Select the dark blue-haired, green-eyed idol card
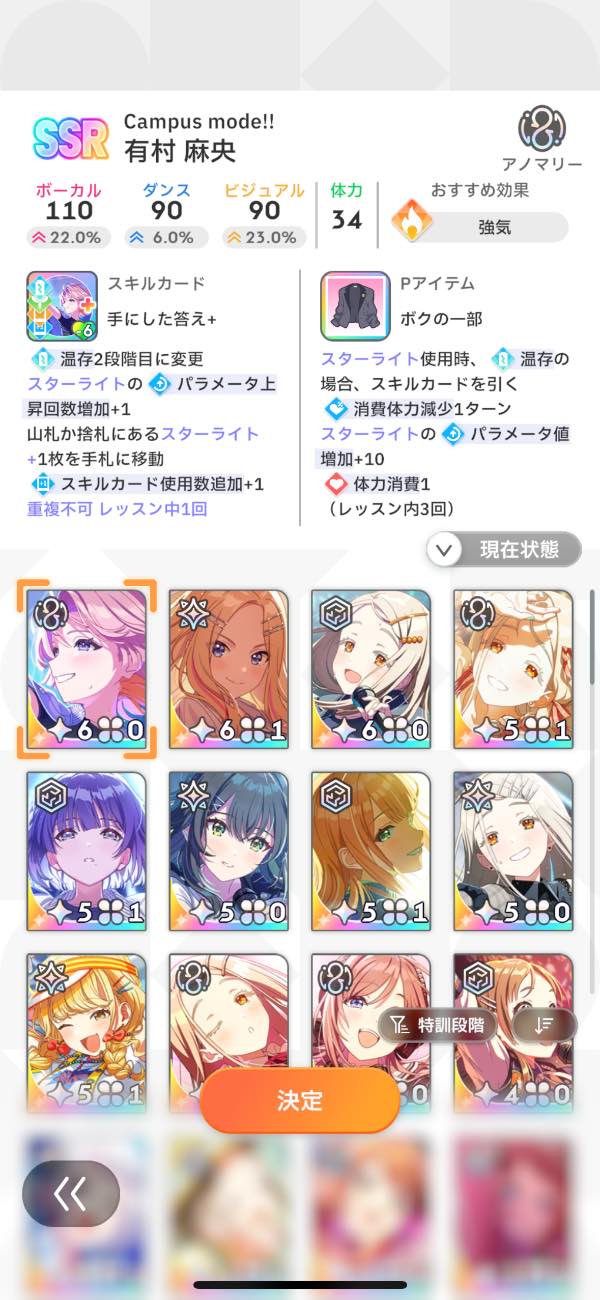Image resolution: width=600 pixels, height=1300 pixels. (229, 850)
